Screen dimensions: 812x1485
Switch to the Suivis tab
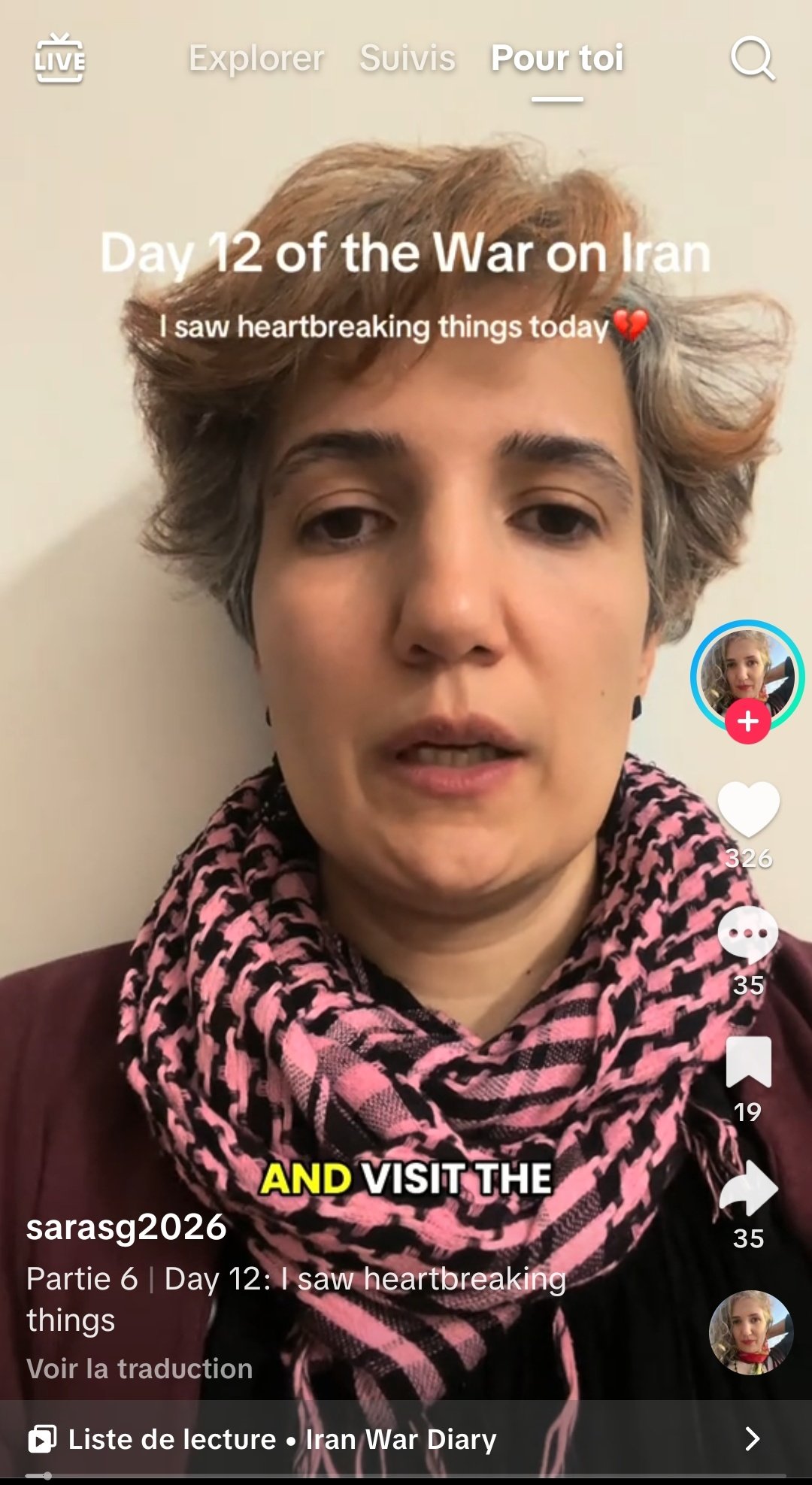click(x=408, y=59)
